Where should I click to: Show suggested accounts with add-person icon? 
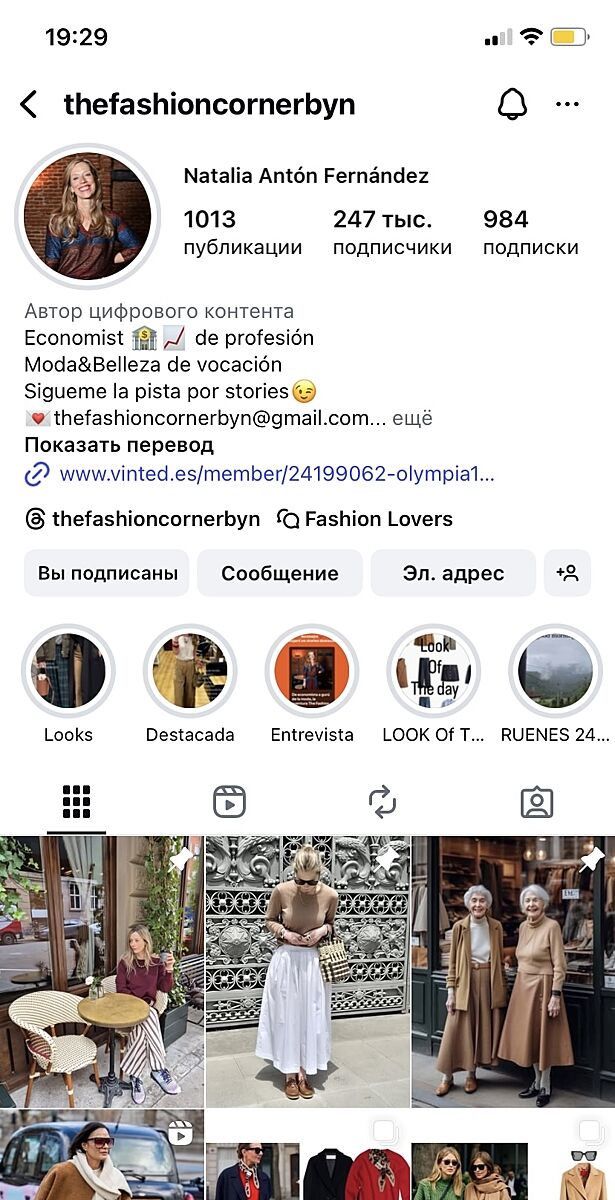point(567,573)
